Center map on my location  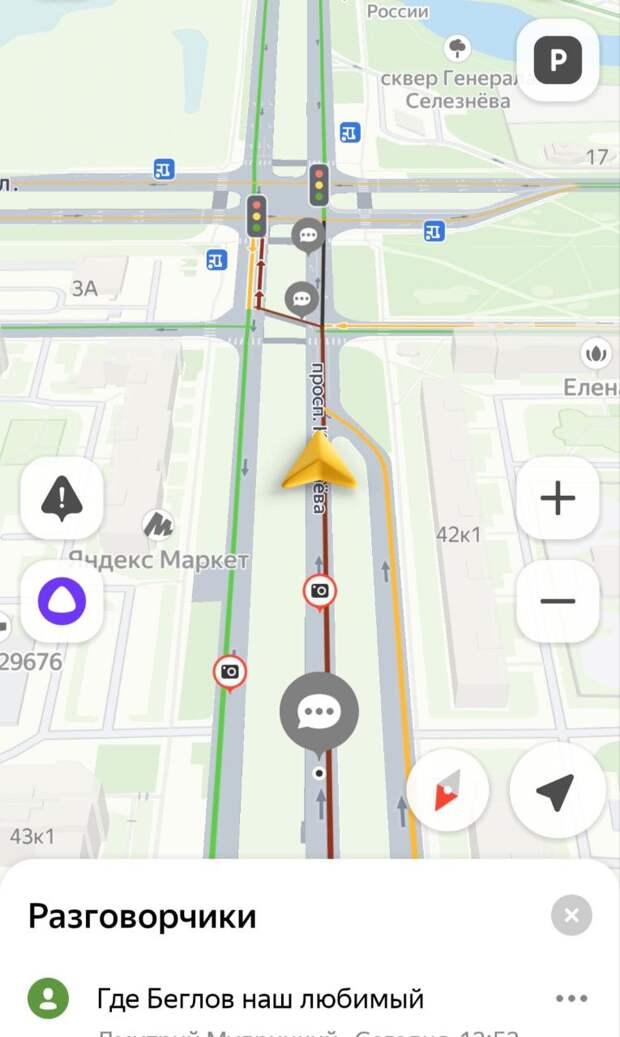[558, 790]
